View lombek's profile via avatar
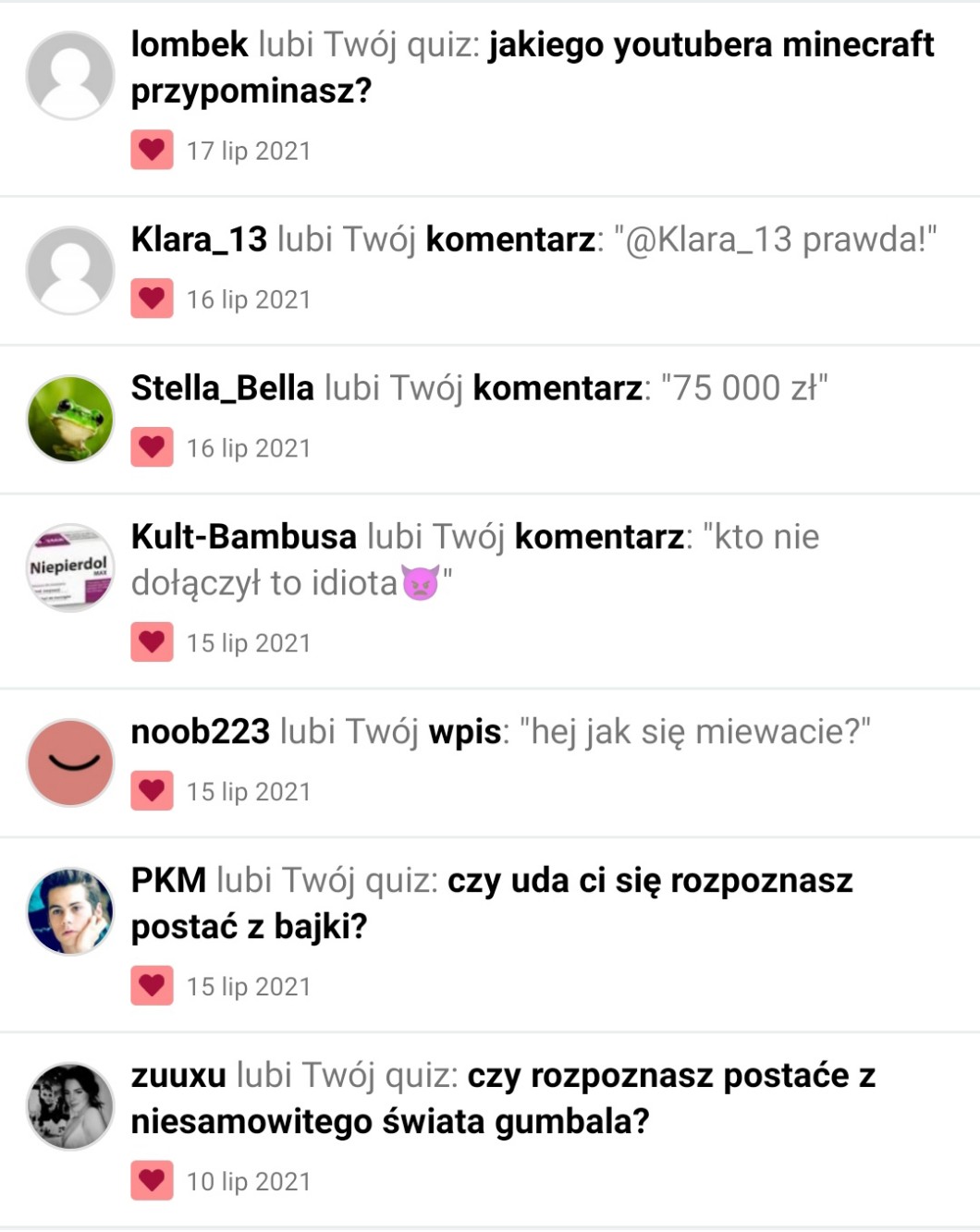Viewport: 980px width, 1232px height. (70, 75)
